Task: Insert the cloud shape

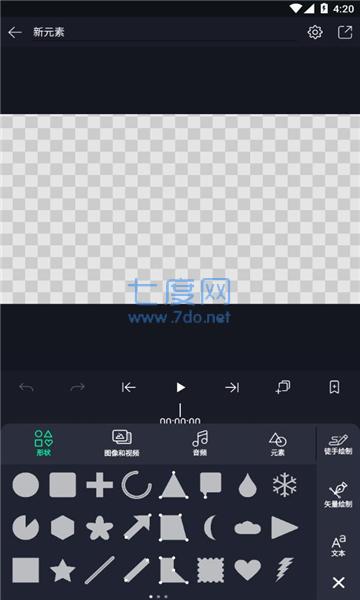Action: click(x=248, y=528)
